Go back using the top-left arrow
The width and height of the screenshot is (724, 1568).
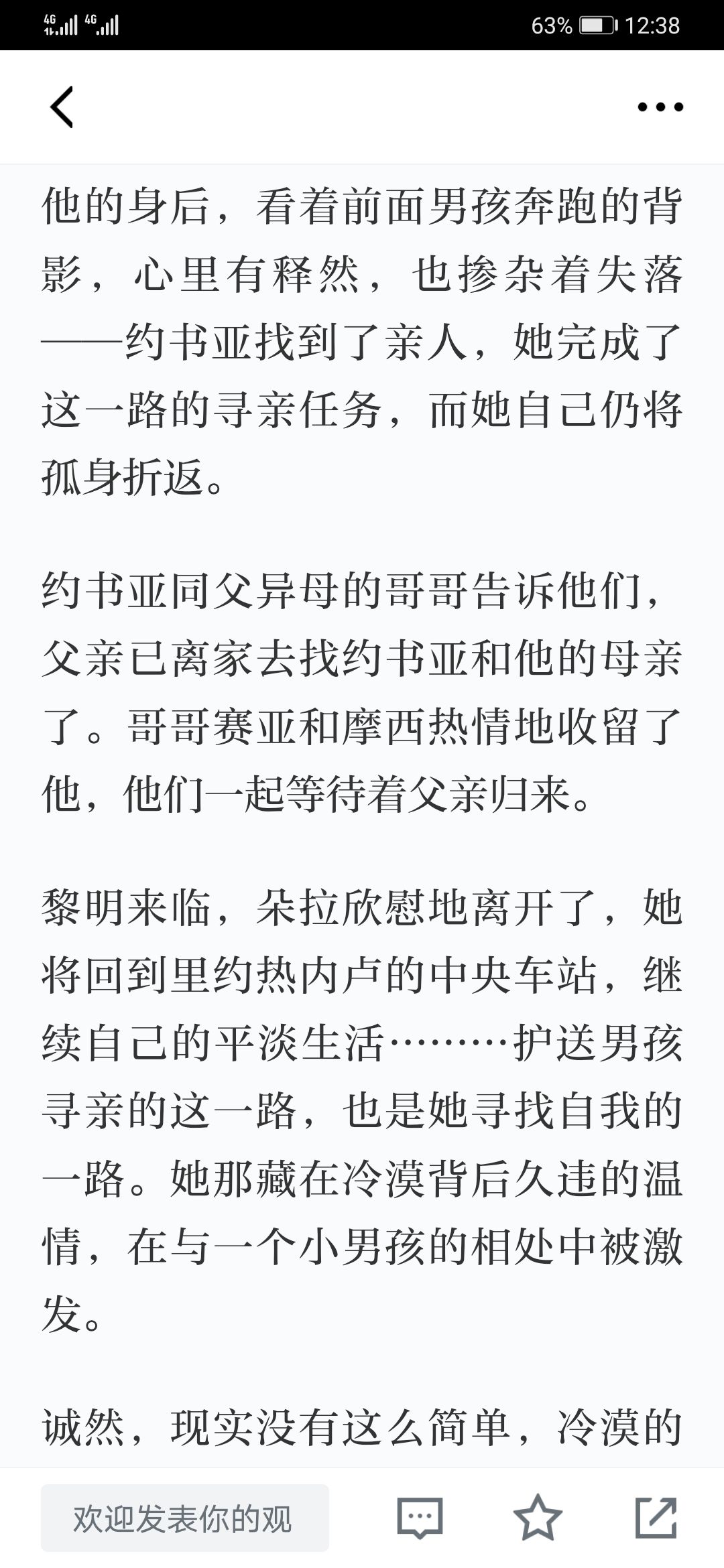tap(62, 107)
